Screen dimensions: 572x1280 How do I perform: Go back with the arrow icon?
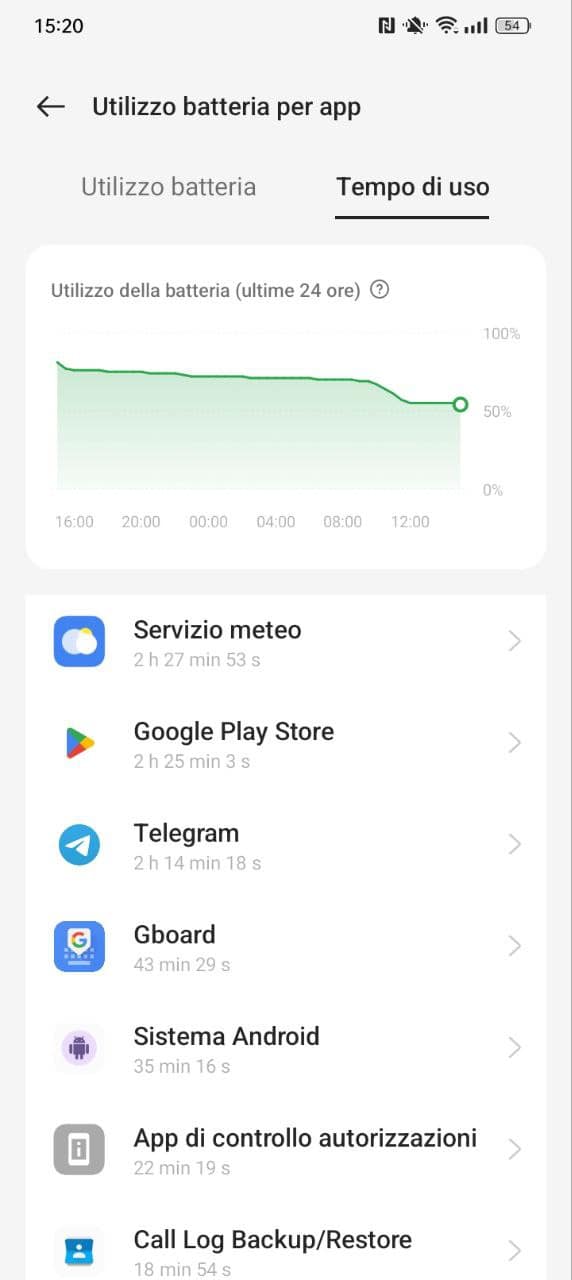(50, 107)
